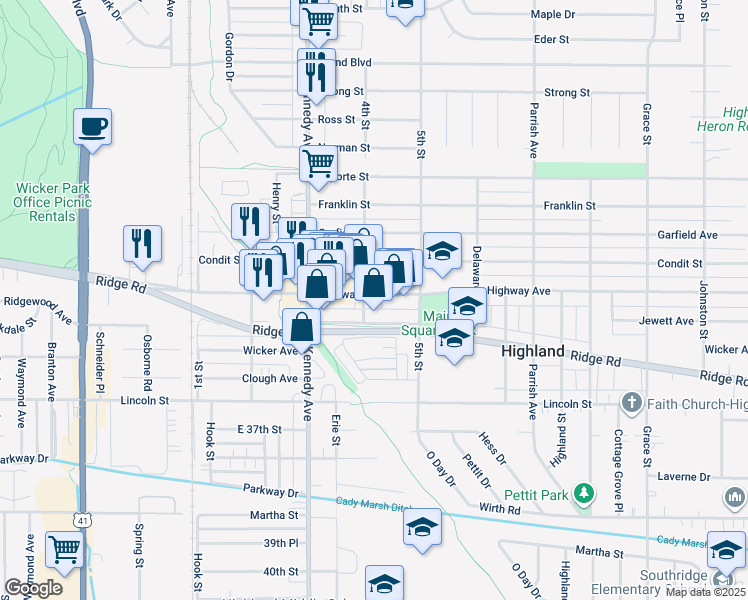Select the school marker on Cady Marsh Ditch

[423, 527]
